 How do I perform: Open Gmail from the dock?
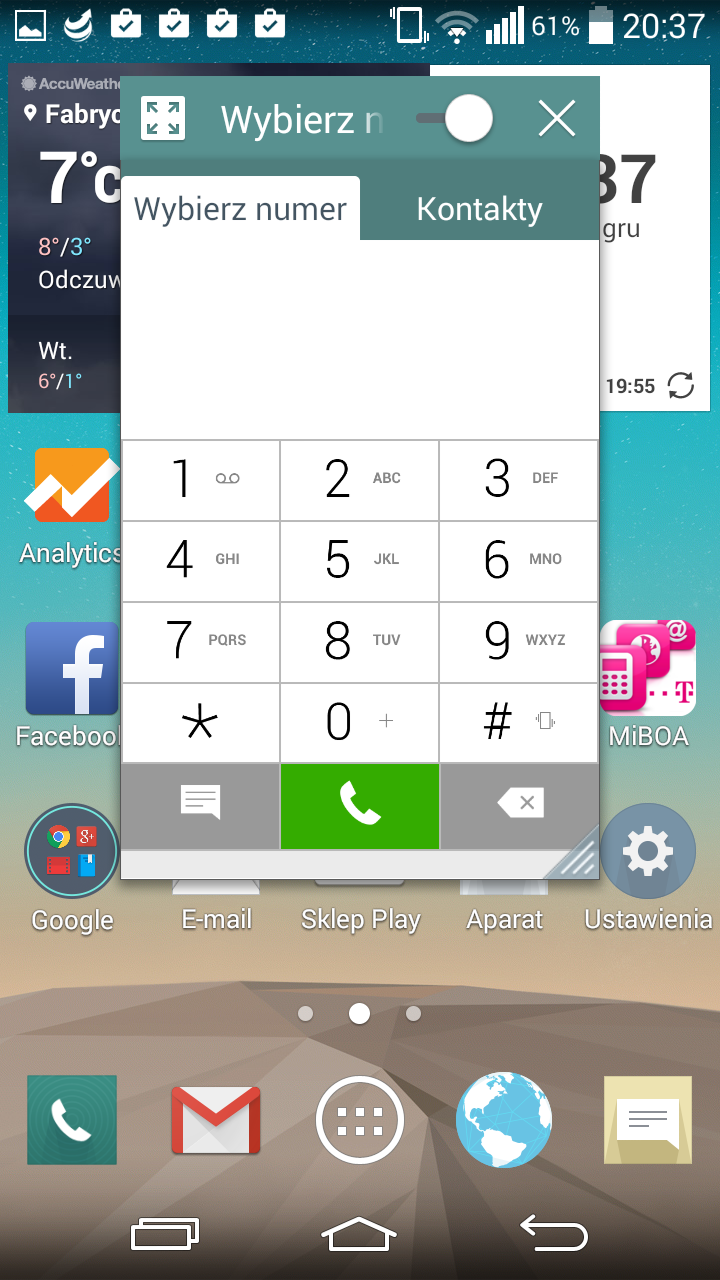(215, 1119)
